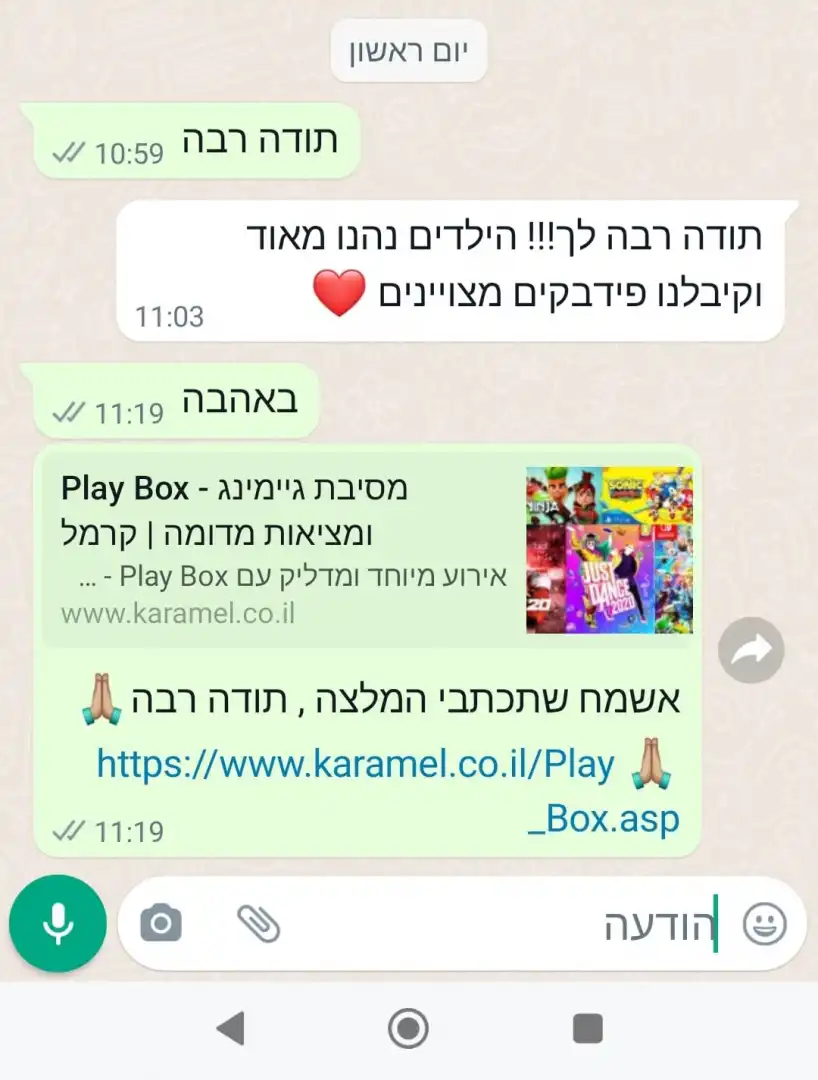The width and height of the screenshot is (818, 1080).
Task: Go to the home screen
Action: 408,1028
